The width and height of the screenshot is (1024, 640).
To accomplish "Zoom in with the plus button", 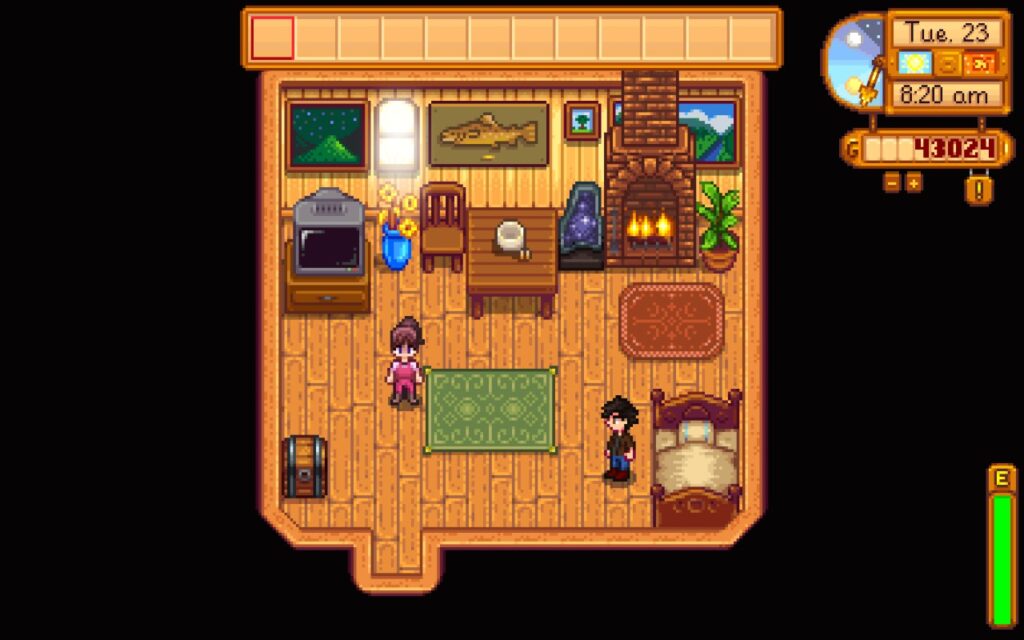I will point(913,183).
